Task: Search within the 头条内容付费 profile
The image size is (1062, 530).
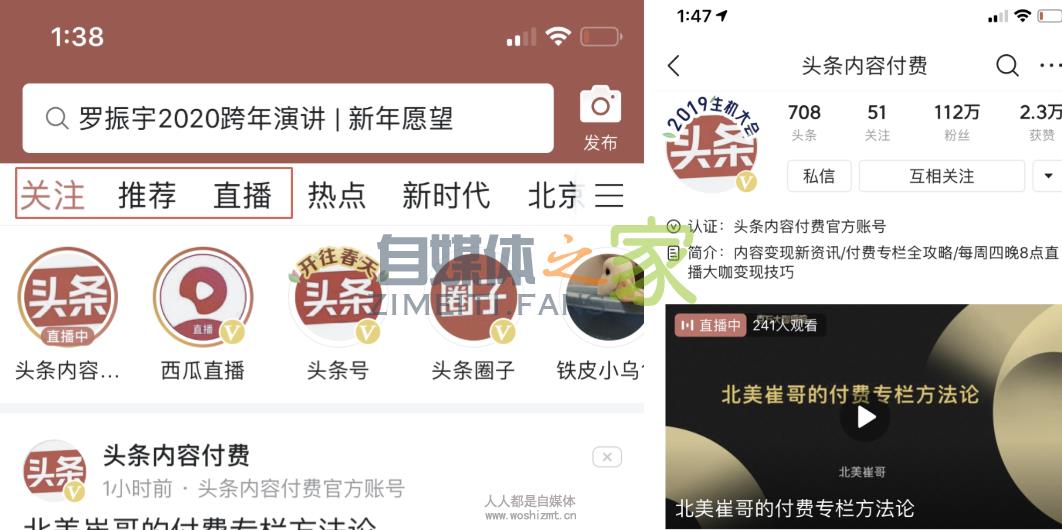Action: (1007, 66)
